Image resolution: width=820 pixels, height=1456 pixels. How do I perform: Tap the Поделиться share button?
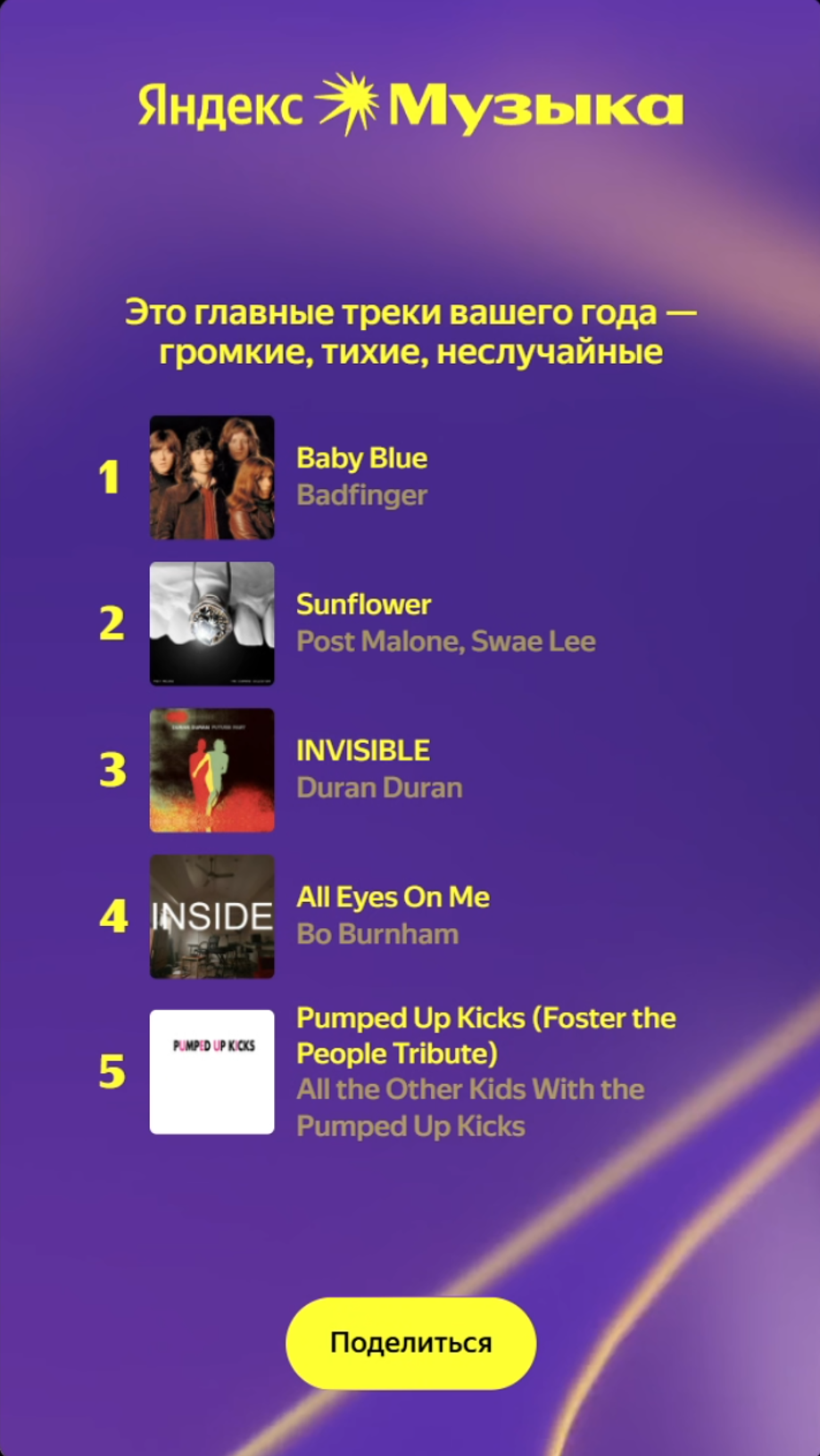tap(410, 1343)
